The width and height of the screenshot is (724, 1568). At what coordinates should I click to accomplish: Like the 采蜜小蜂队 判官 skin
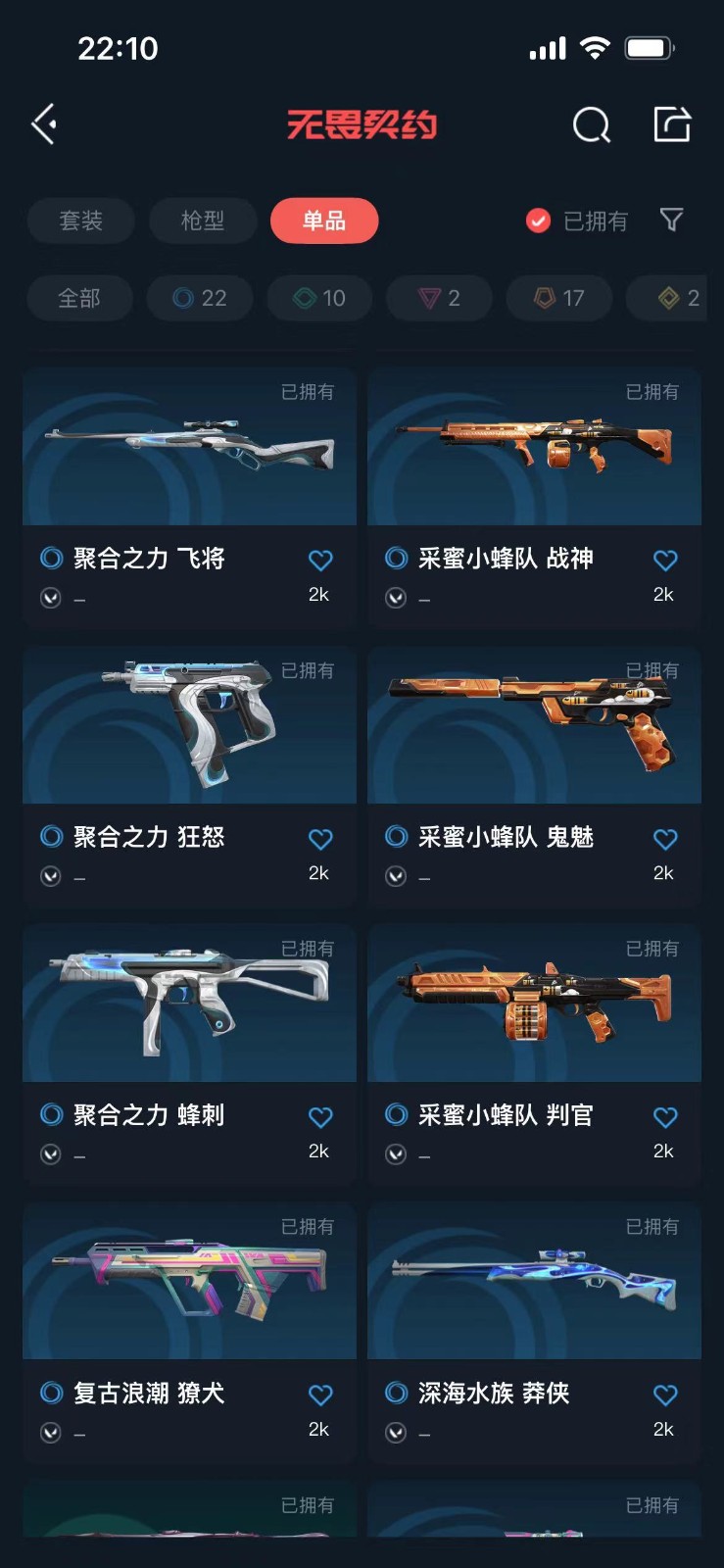(665, 1117)
